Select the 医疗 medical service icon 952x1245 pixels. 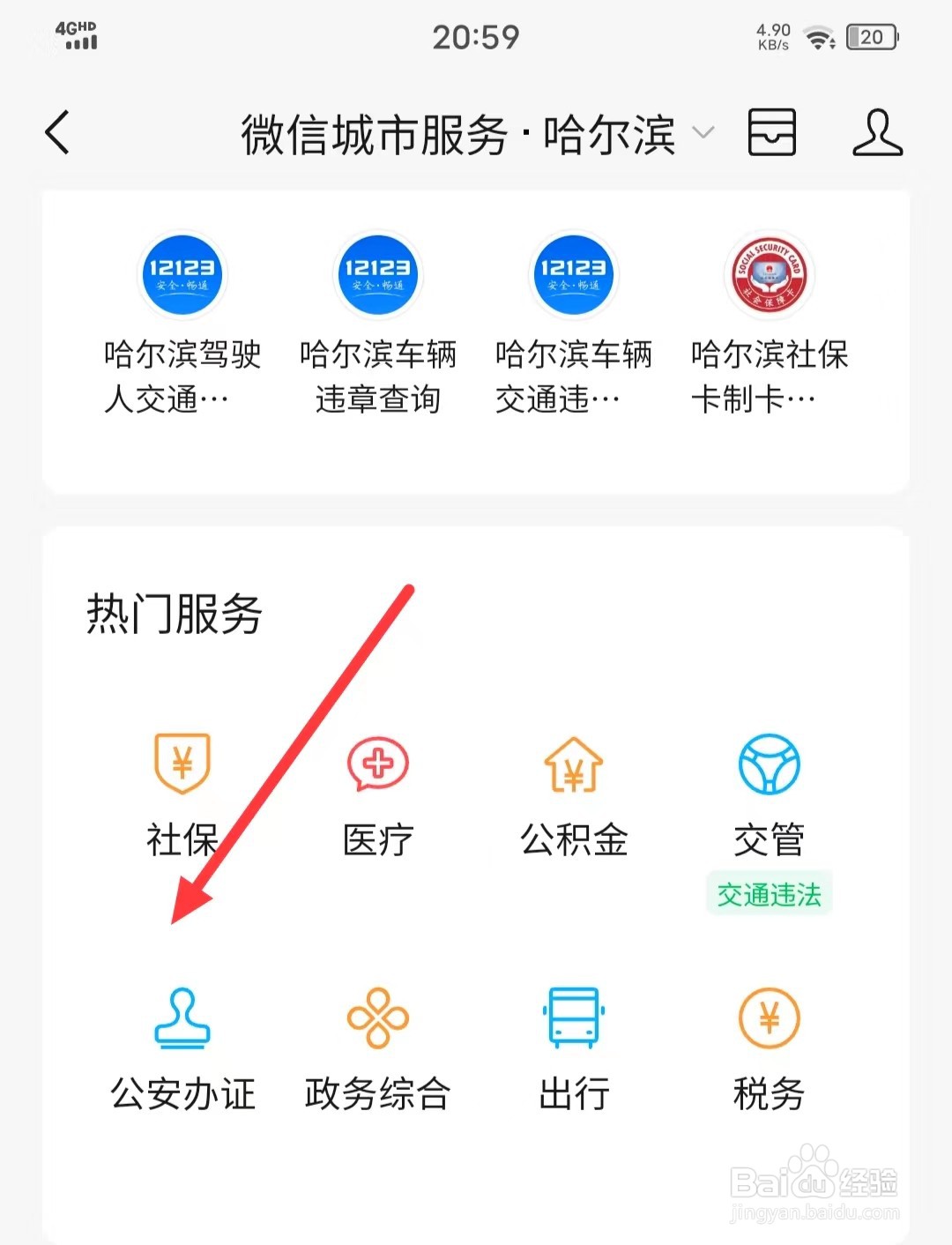pos(376,792)
